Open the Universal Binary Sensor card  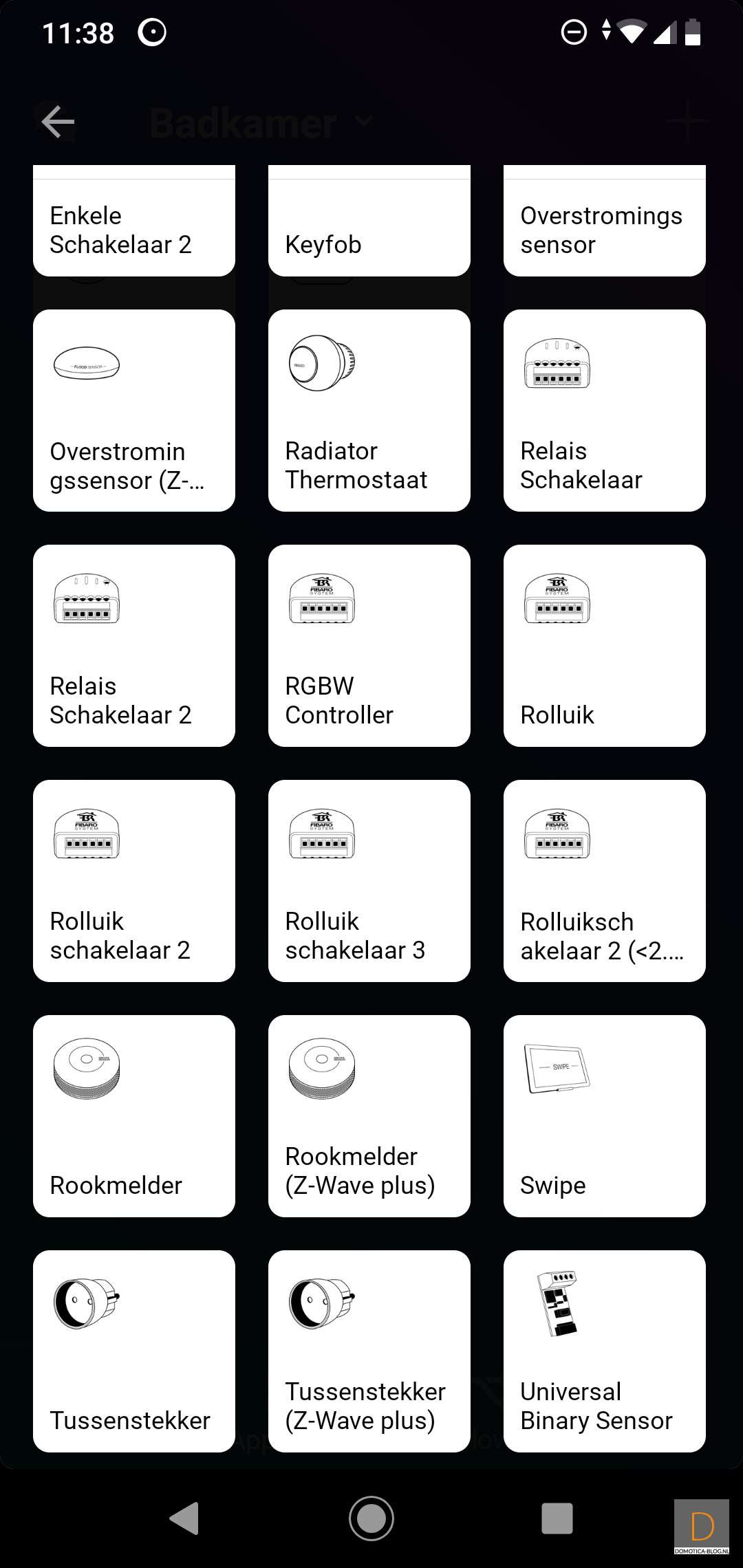click(x=605, y=1351)
